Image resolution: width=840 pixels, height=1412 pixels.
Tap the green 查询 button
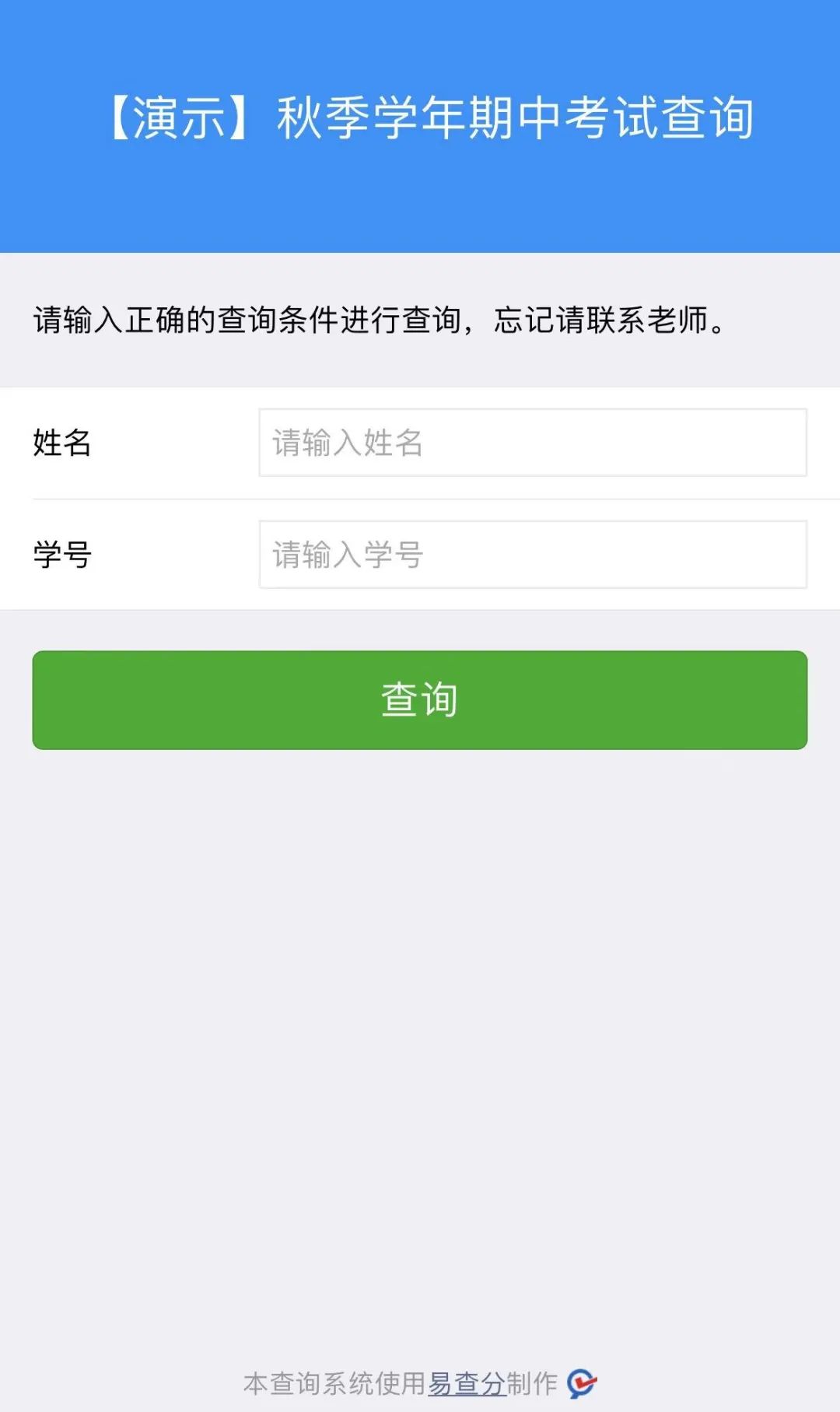(420, 699)
